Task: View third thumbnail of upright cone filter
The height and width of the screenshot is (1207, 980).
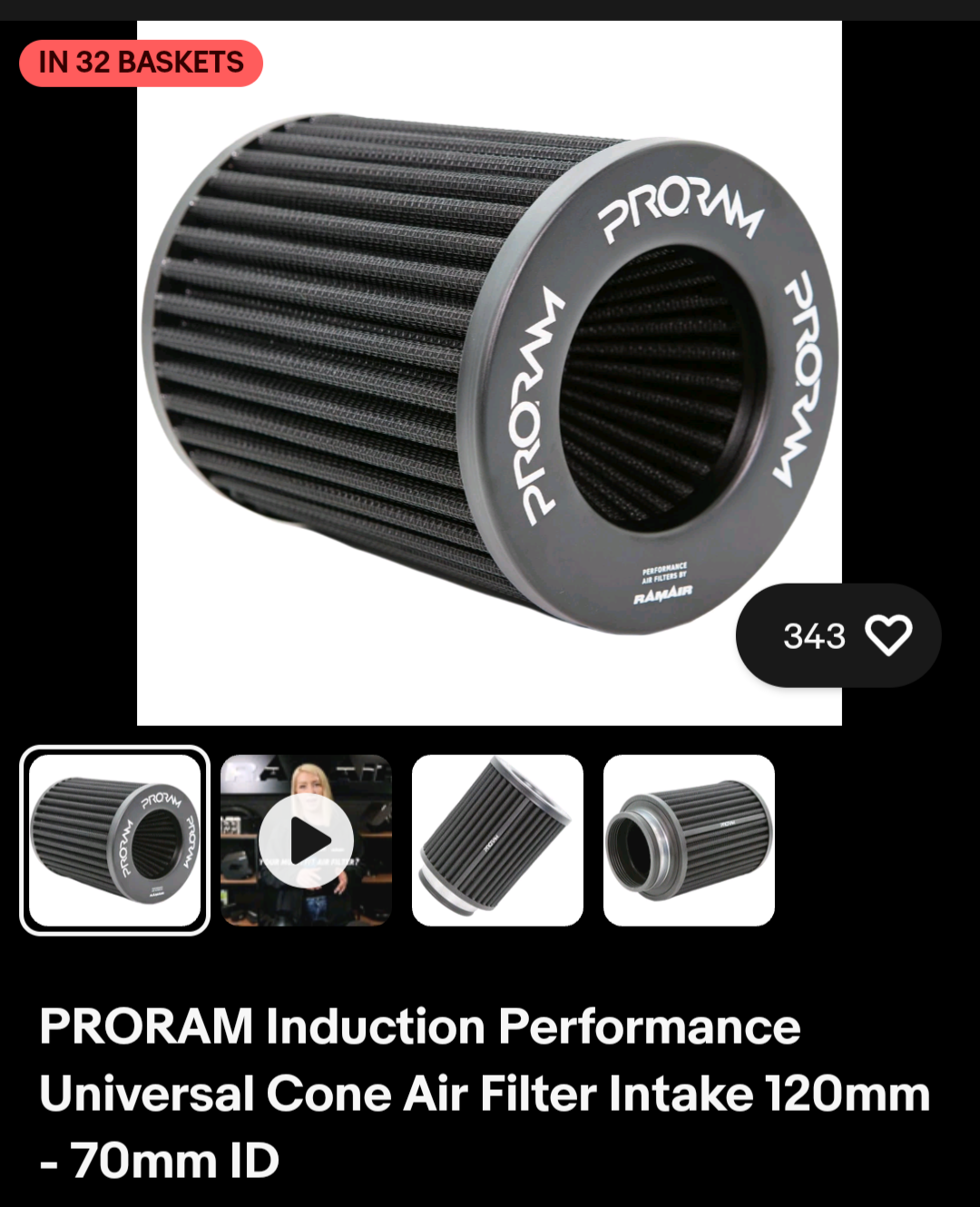Action: pos(497,840)
